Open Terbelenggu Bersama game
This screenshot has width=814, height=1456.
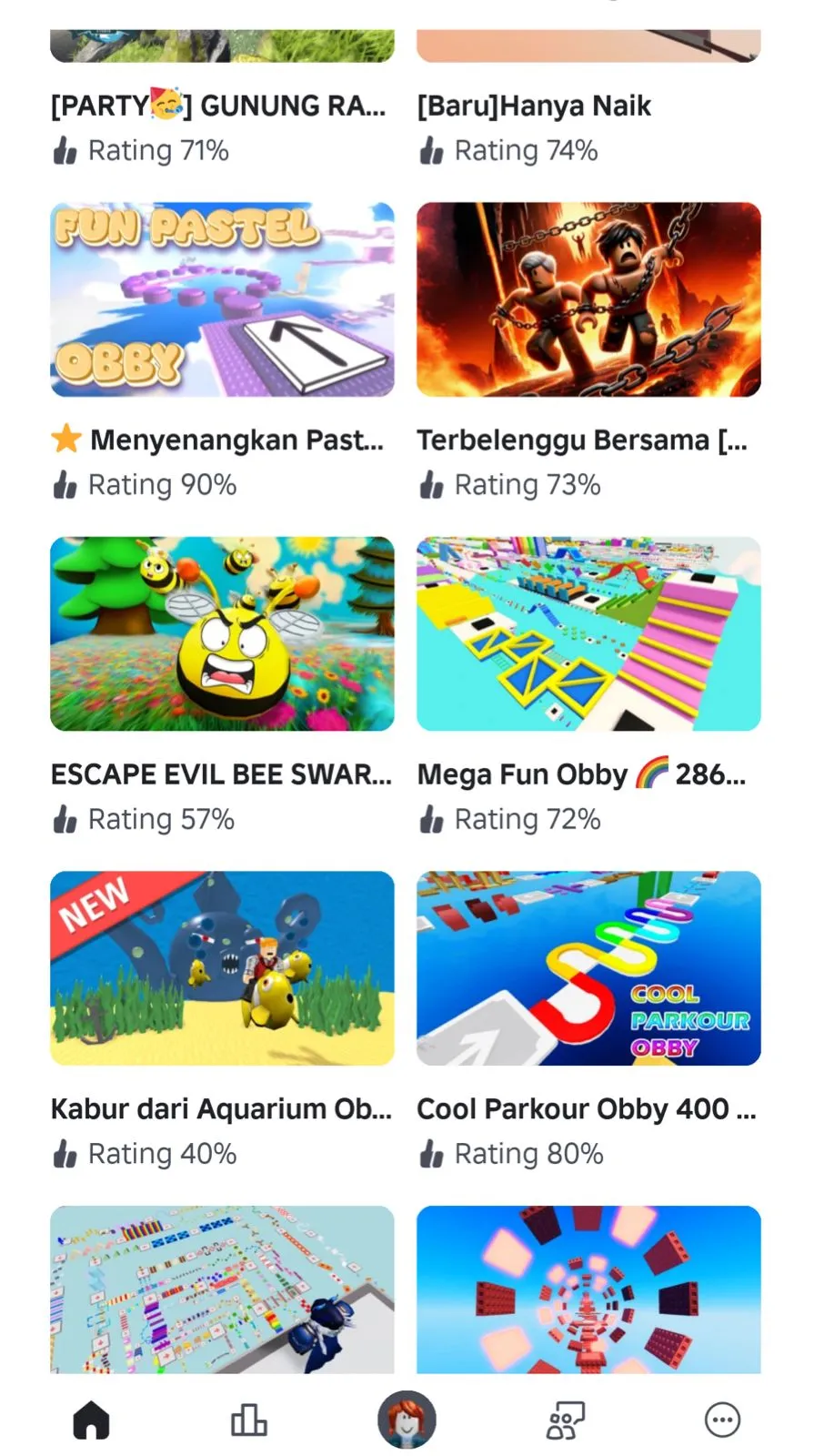coord(588,299)
